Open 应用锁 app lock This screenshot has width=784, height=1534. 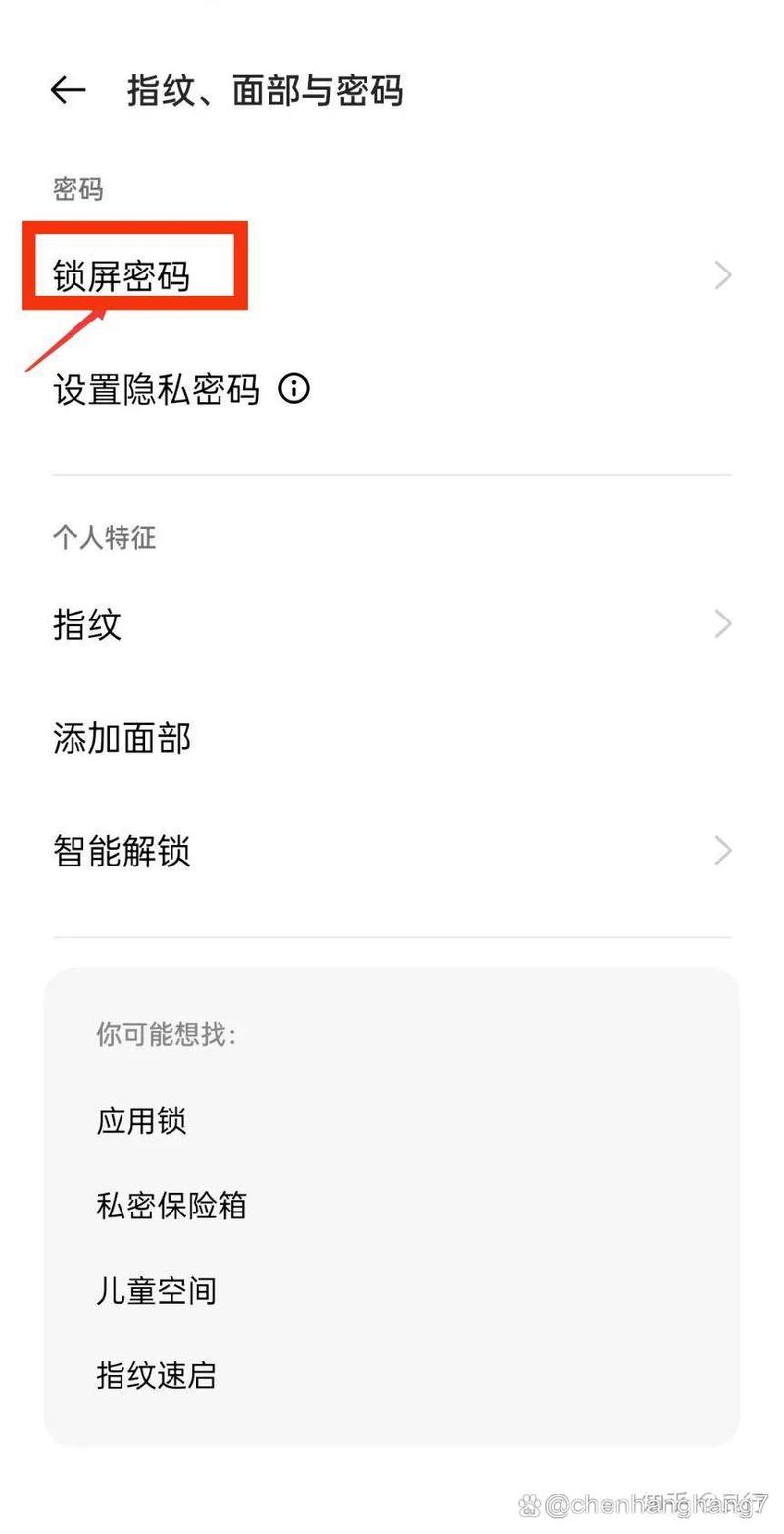pos(140,1120)
